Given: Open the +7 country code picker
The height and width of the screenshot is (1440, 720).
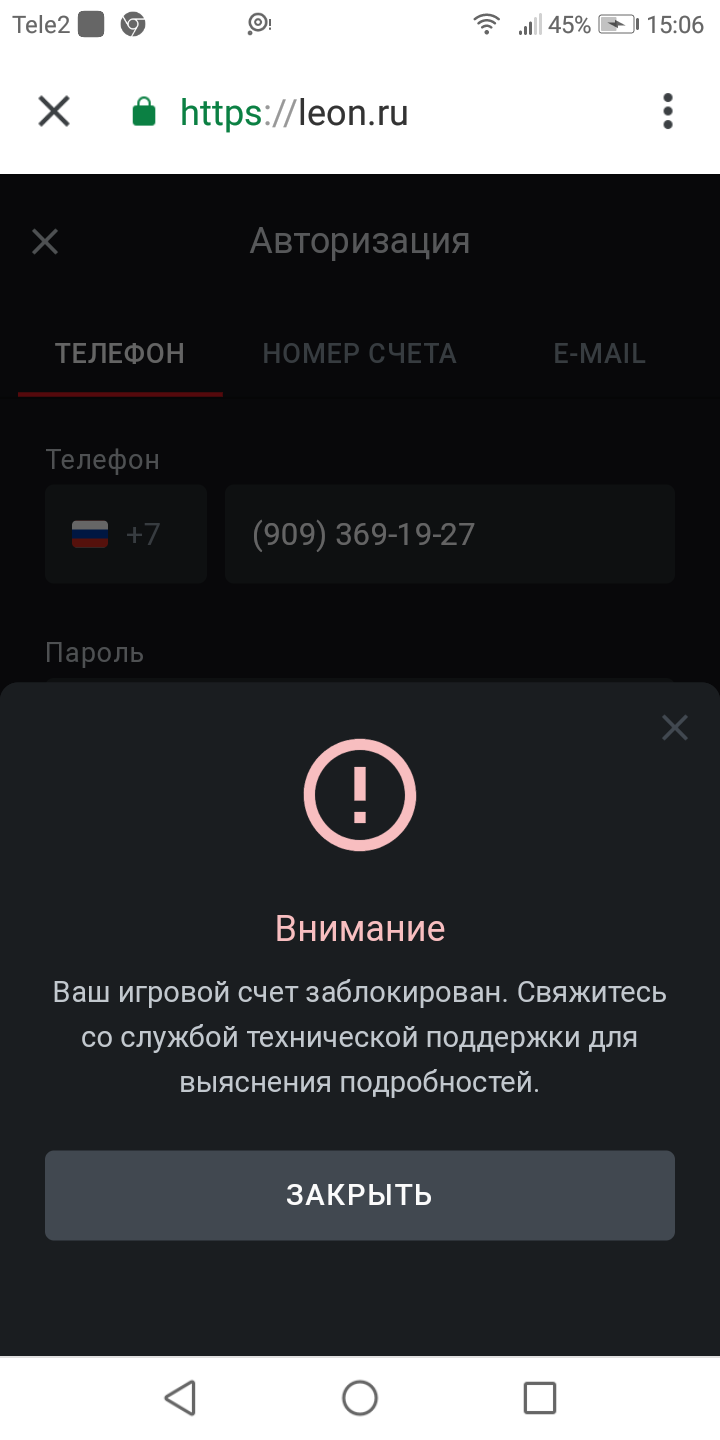Looking at the screenshot, I should coord(126,534).
